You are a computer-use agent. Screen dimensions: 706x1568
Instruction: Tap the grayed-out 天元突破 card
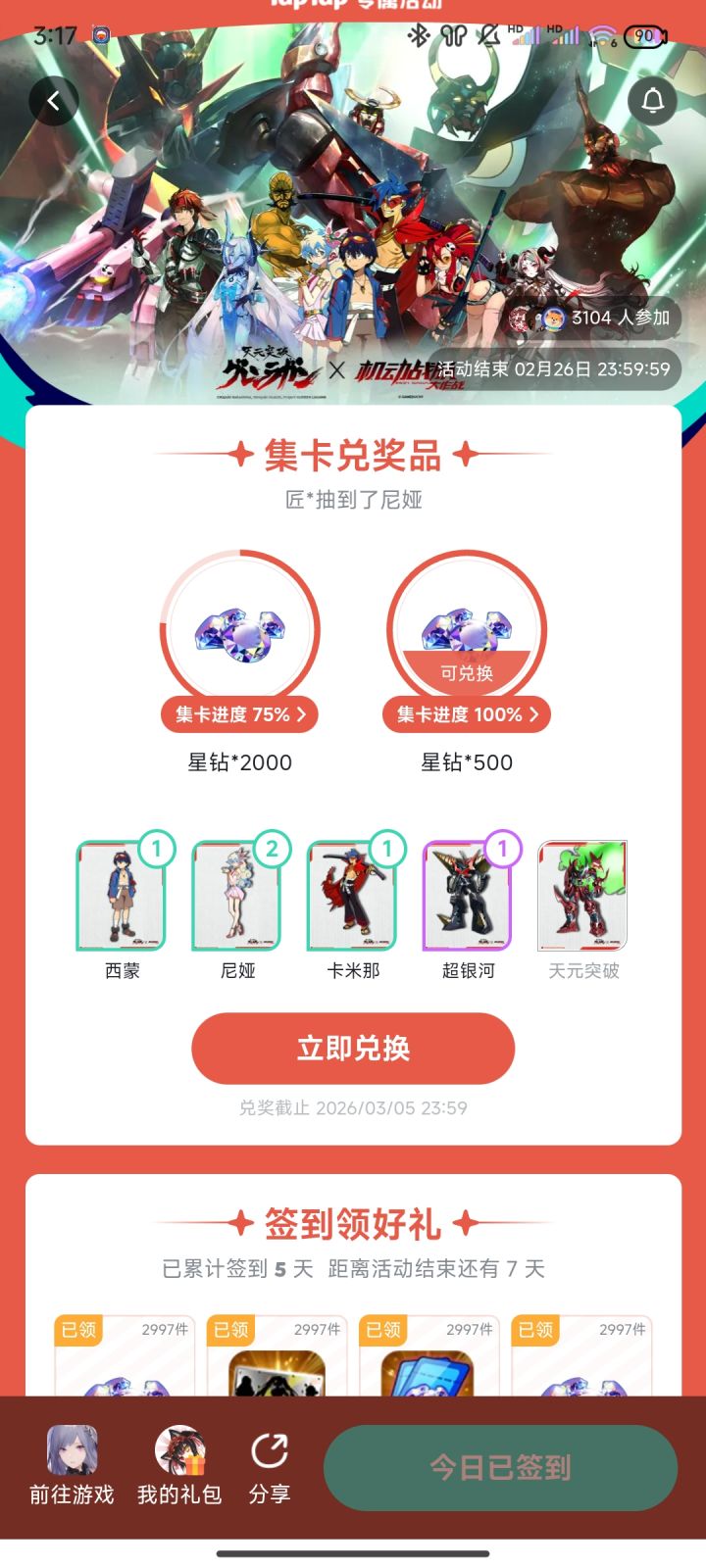coord(581,896)
